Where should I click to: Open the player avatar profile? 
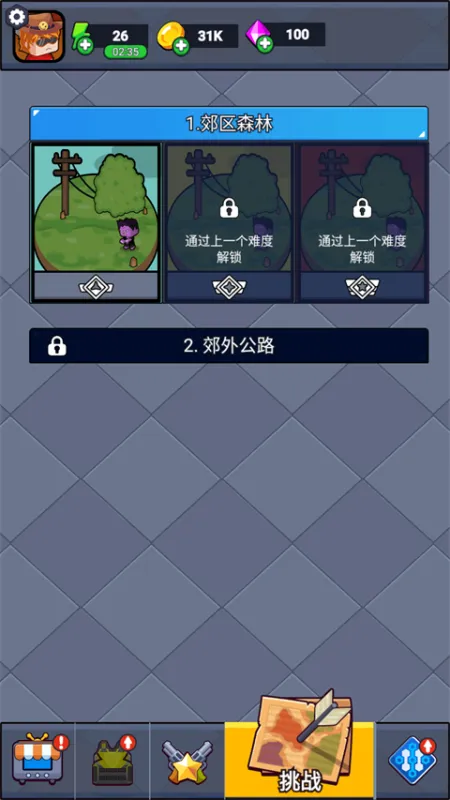39,37
